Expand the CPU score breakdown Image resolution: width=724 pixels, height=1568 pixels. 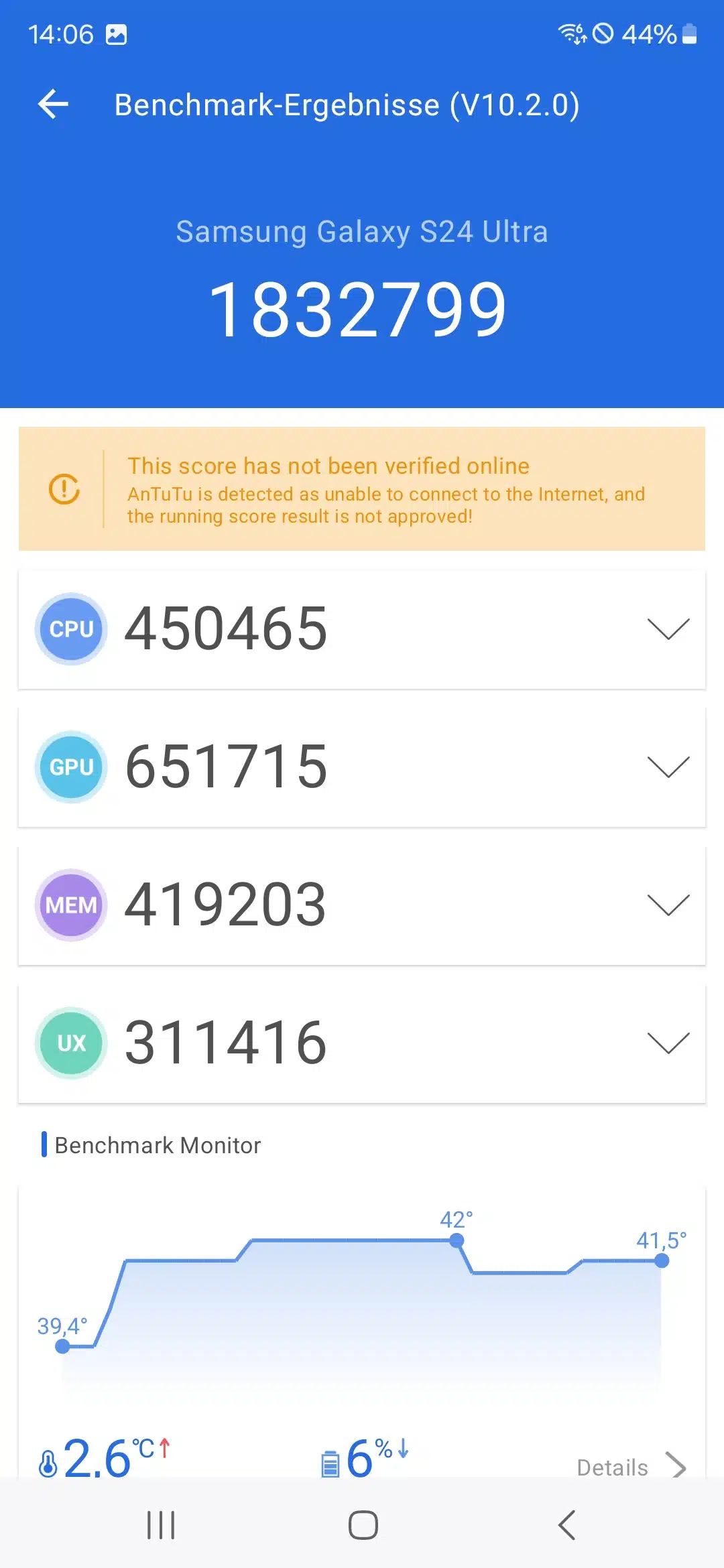(x=362, y=629)
